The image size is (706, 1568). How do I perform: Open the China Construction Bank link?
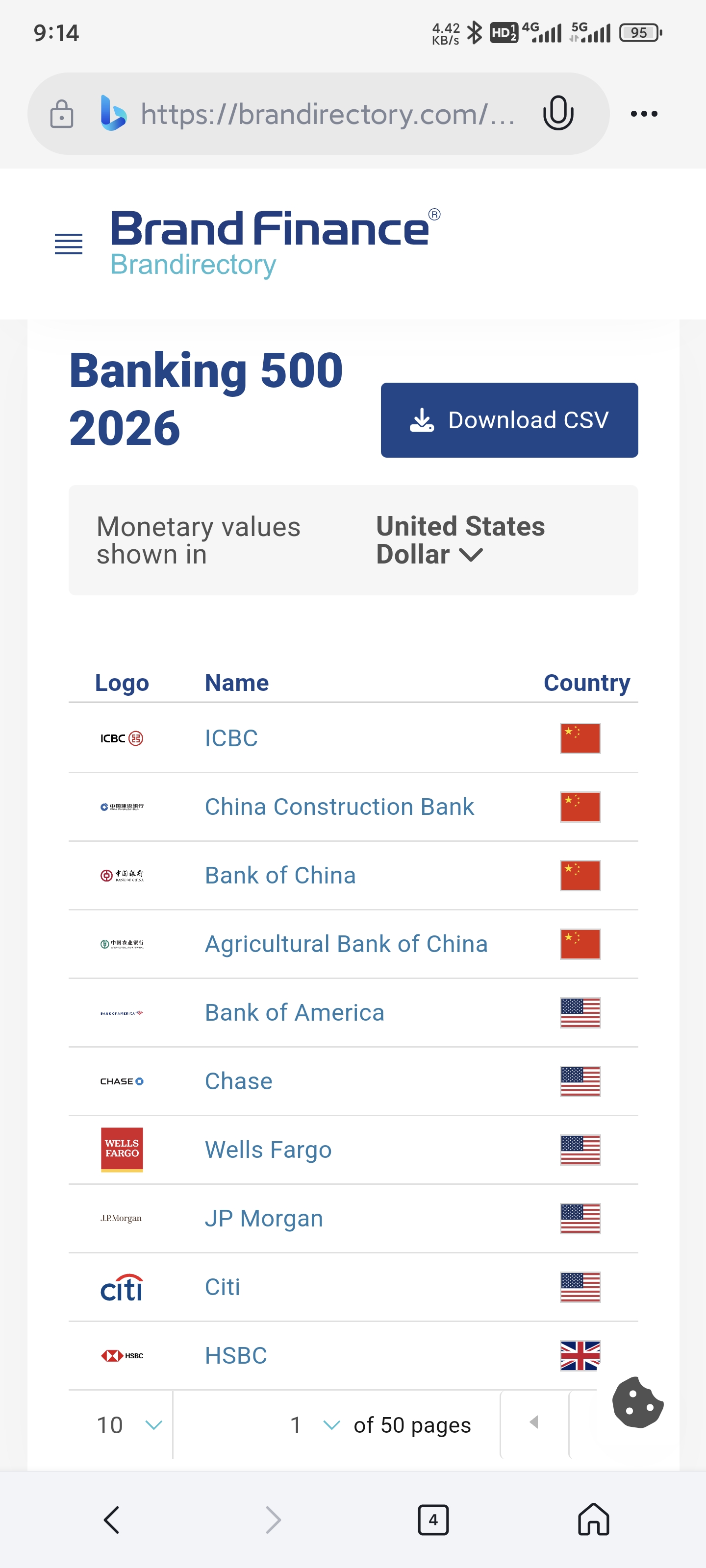339,807
